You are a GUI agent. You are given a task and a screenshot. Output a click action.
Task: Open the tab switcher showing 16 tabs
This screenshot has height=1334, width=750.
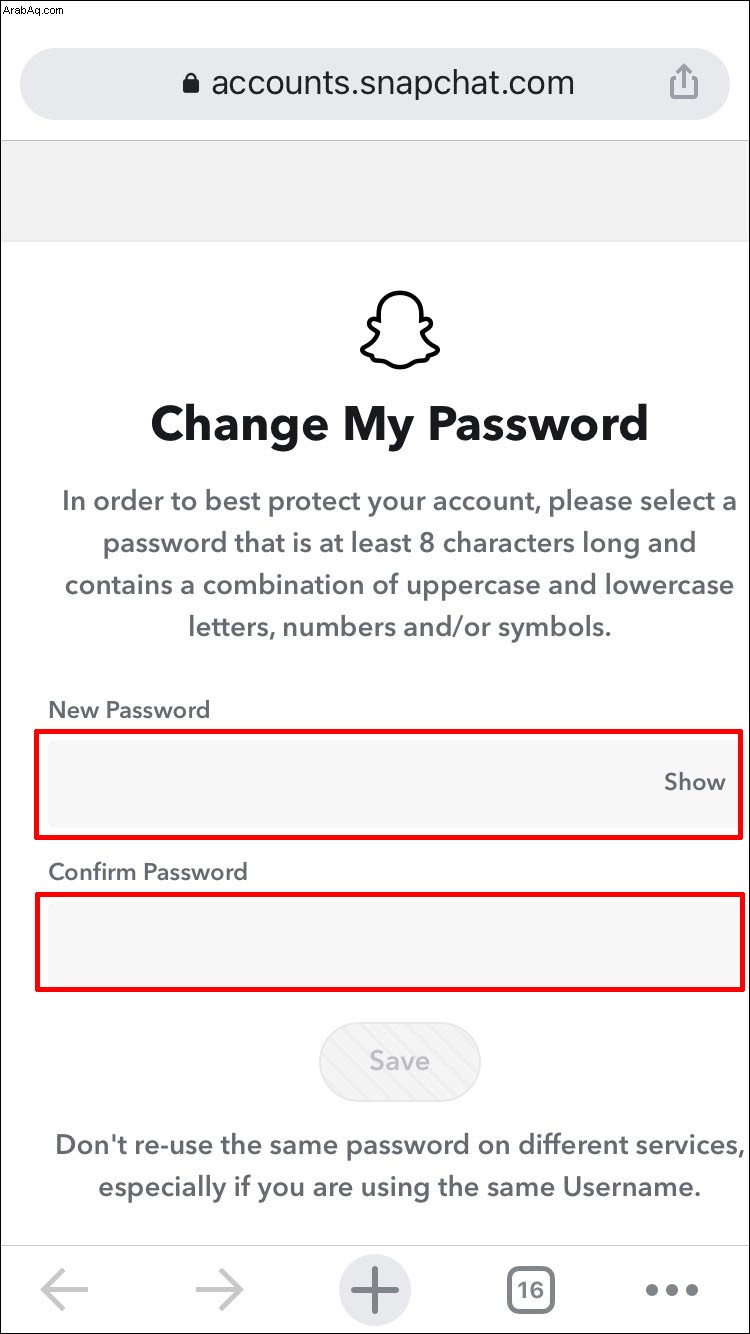pos(530,1290)
